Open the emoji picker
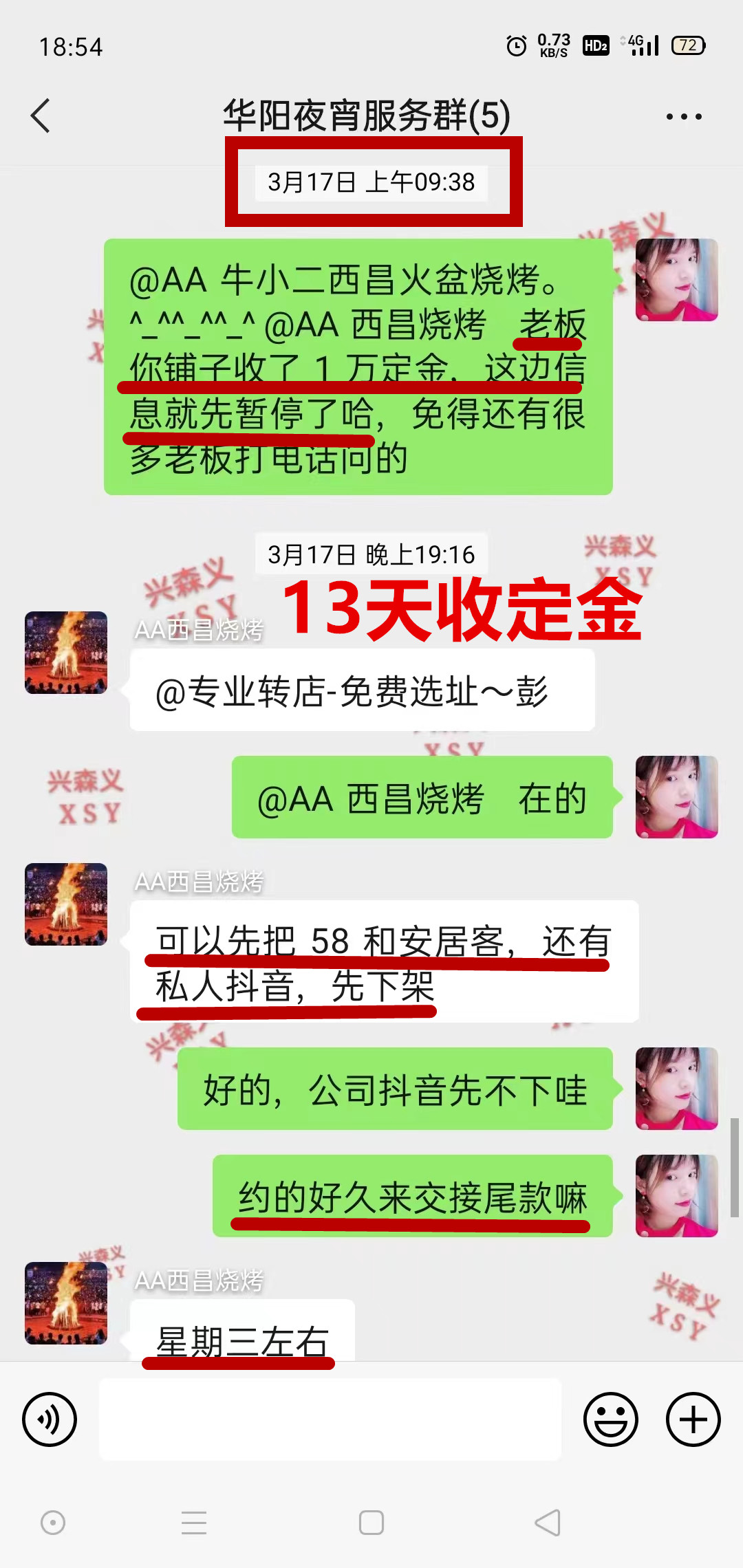This screenshot has height=1568, width=743. point(610,1419)
